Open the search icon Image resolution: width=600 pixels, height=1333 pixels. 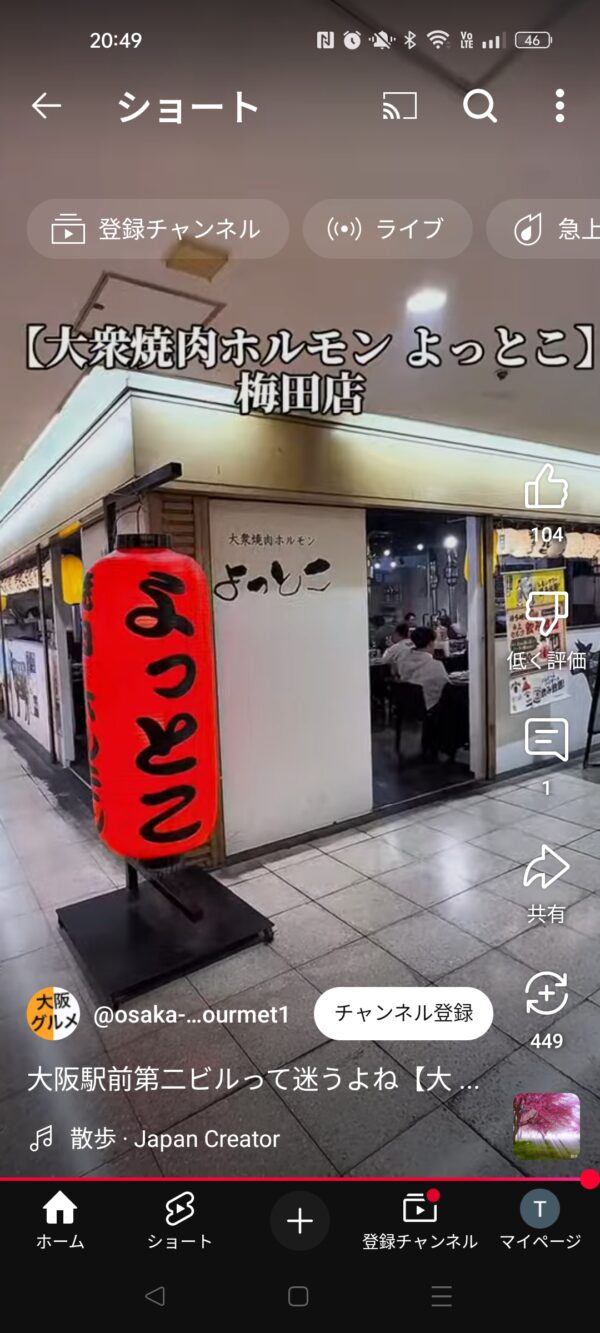[x=480, y=106]
